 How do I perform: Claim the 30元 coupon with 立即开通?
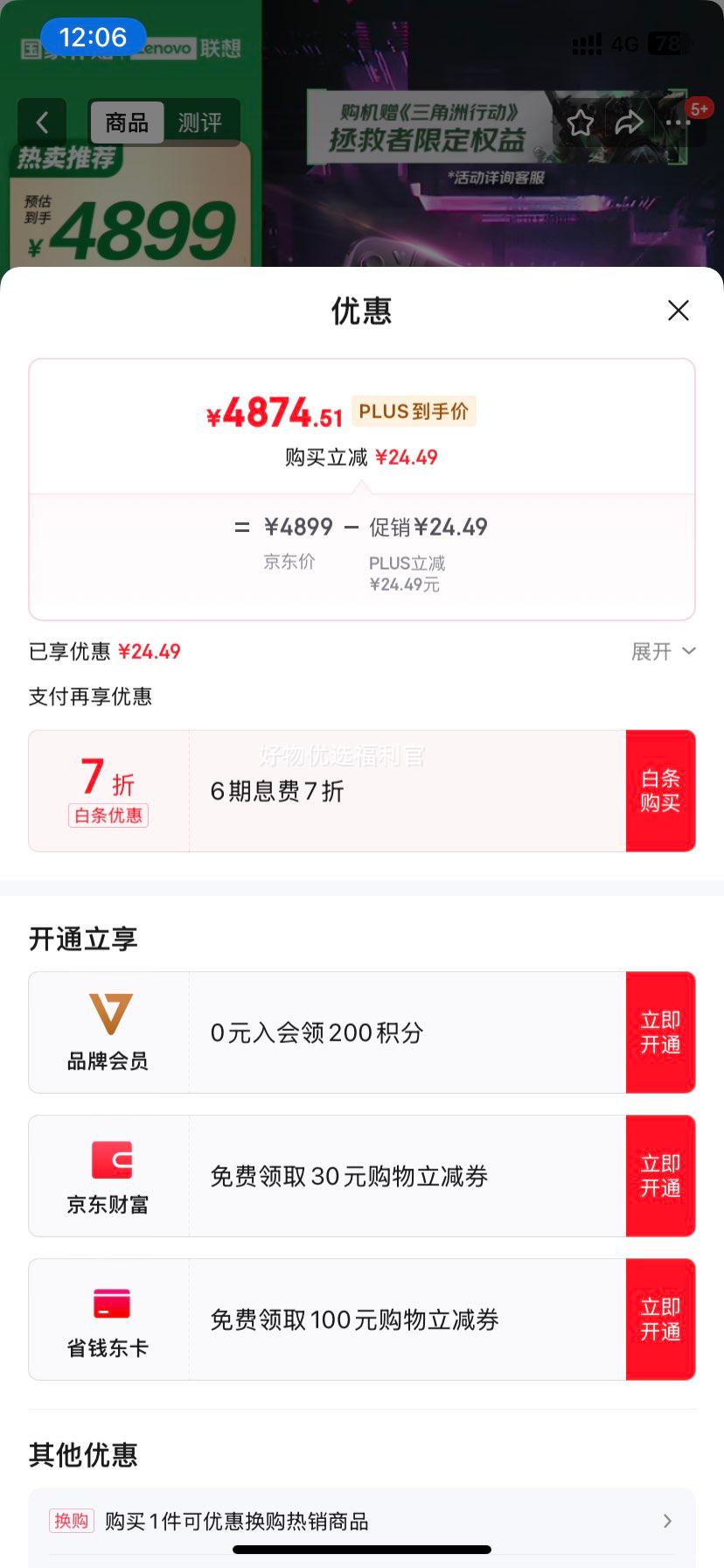click(x=661, y=1175)
